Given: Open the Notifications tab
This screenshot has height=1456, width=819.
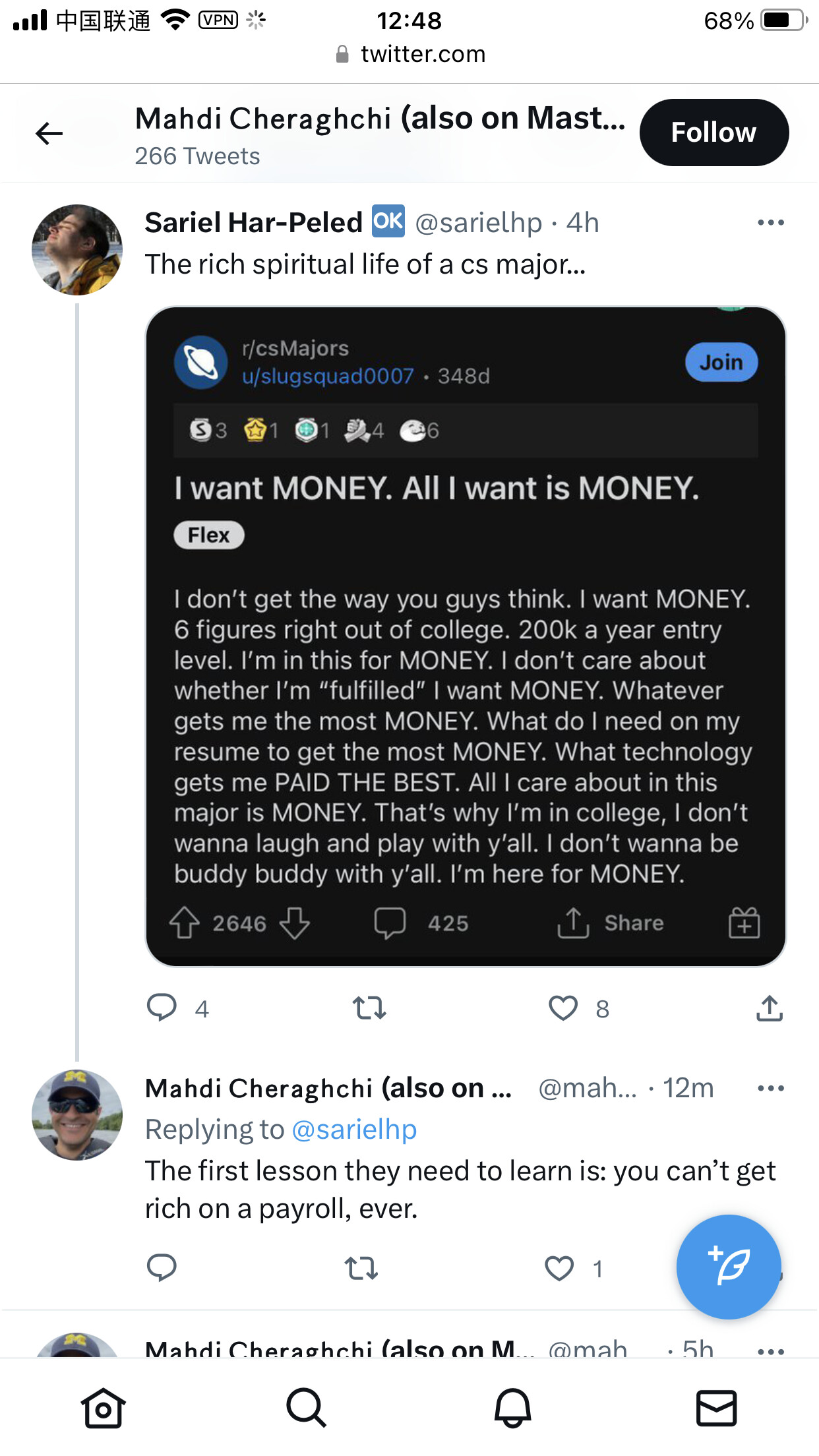Looking at the screenshot, I should [x=512, y=1408].
